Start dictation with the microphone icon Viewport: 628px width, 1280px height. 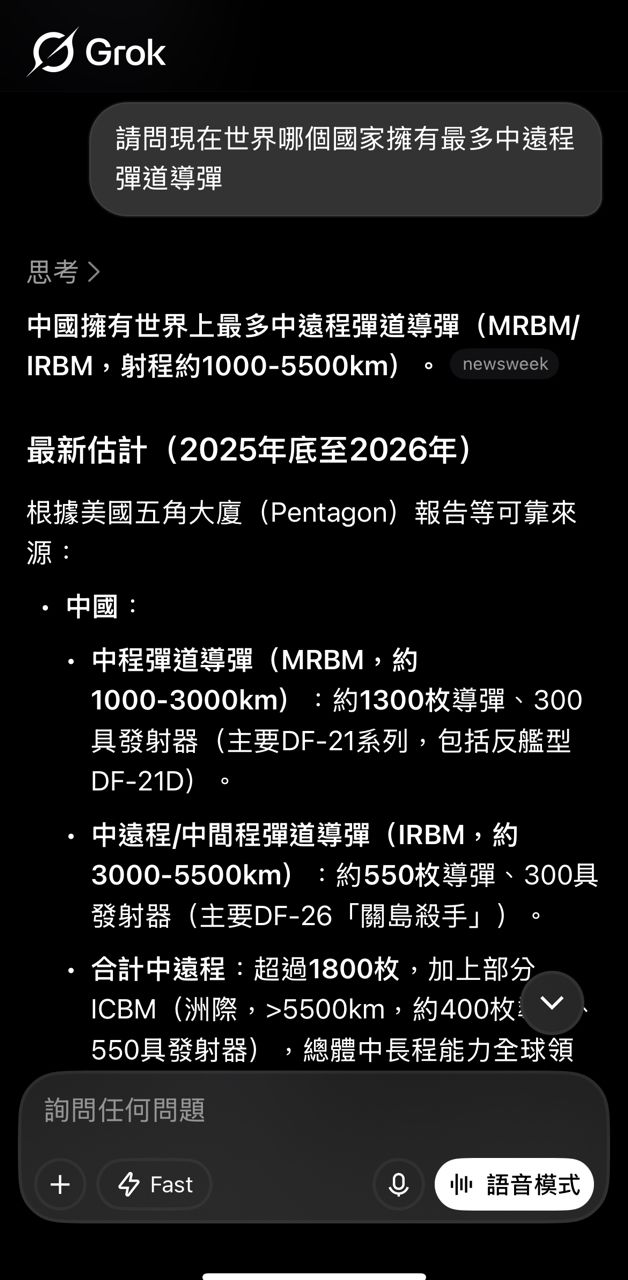(398, 1185)
